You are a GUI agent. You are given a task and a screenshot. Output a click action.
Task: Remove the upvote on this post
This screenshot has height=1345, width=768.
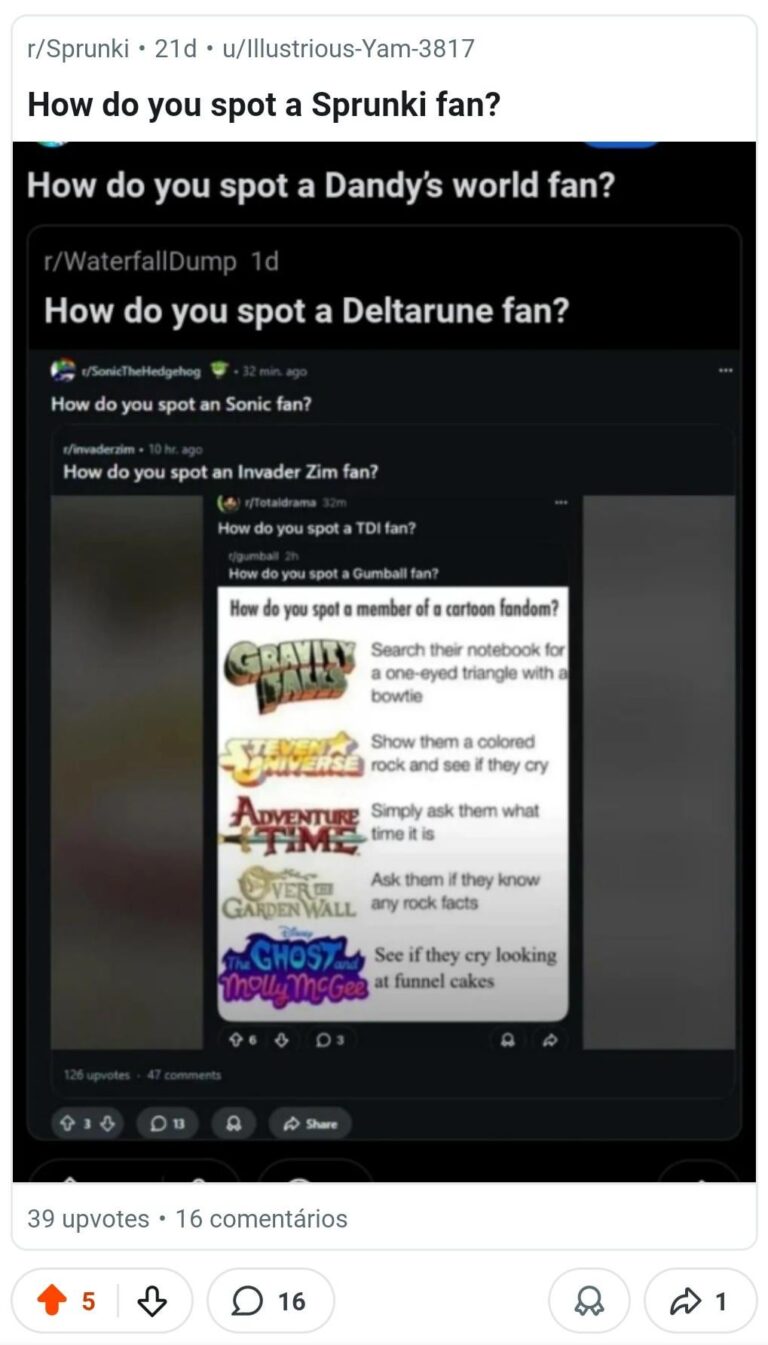pyautogui.click(x=51, y=1301)
